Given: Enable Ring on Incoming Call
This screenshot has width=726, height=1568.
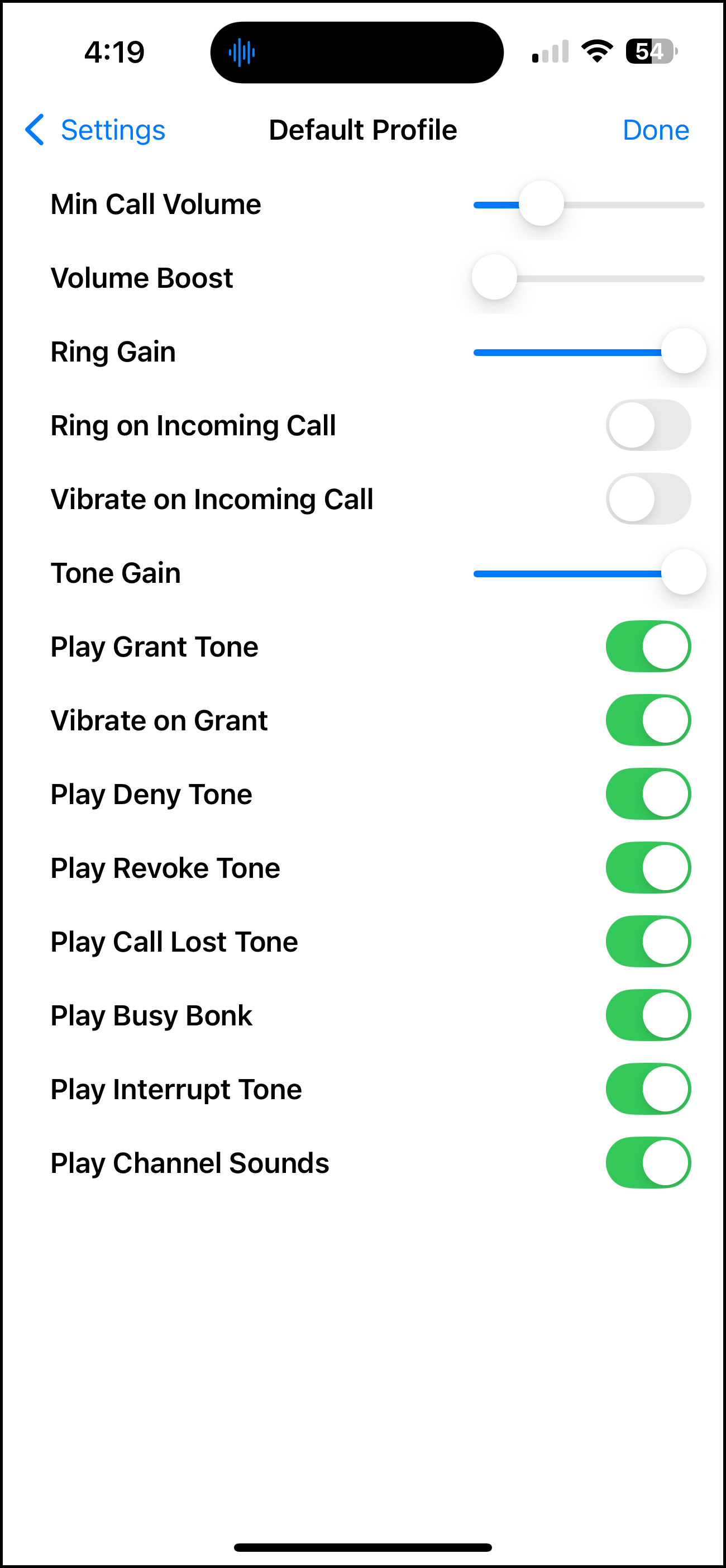Looking at the screenshot, I should pos(647,425).
